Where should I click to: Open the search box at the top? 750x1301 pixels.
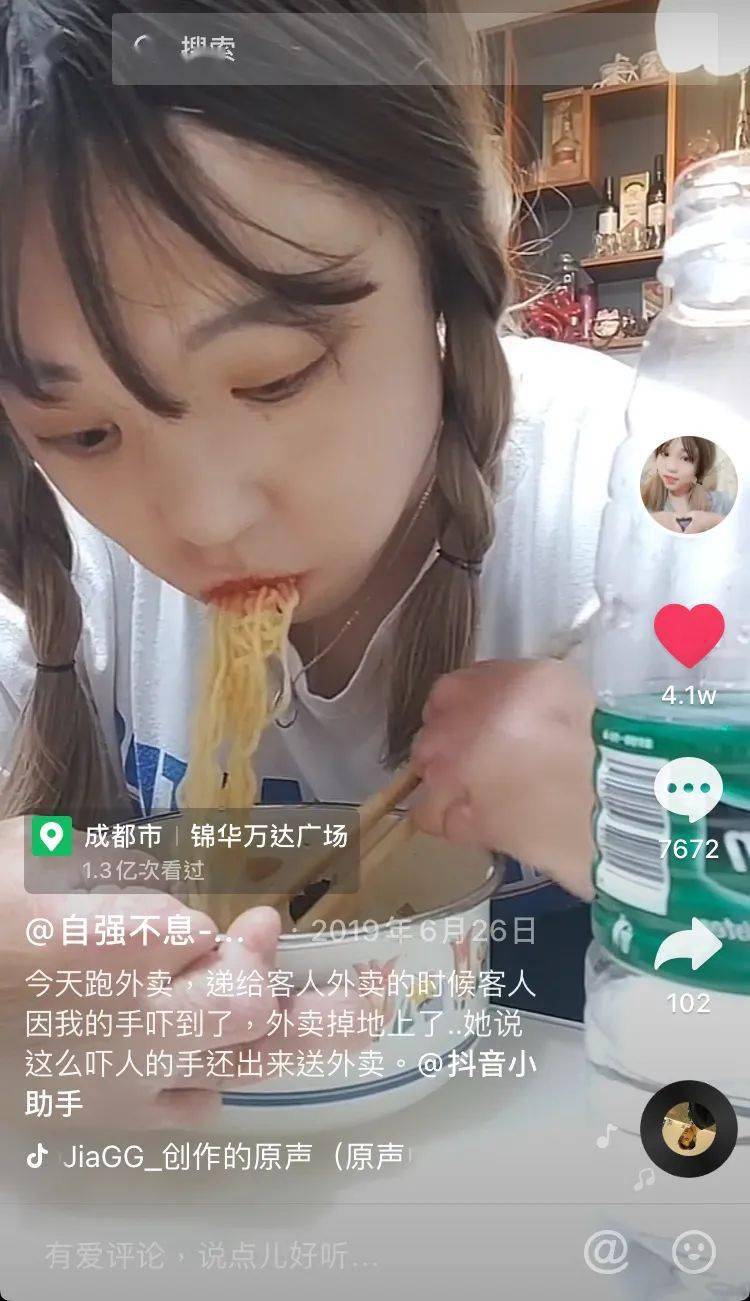(x=414, y=48)
